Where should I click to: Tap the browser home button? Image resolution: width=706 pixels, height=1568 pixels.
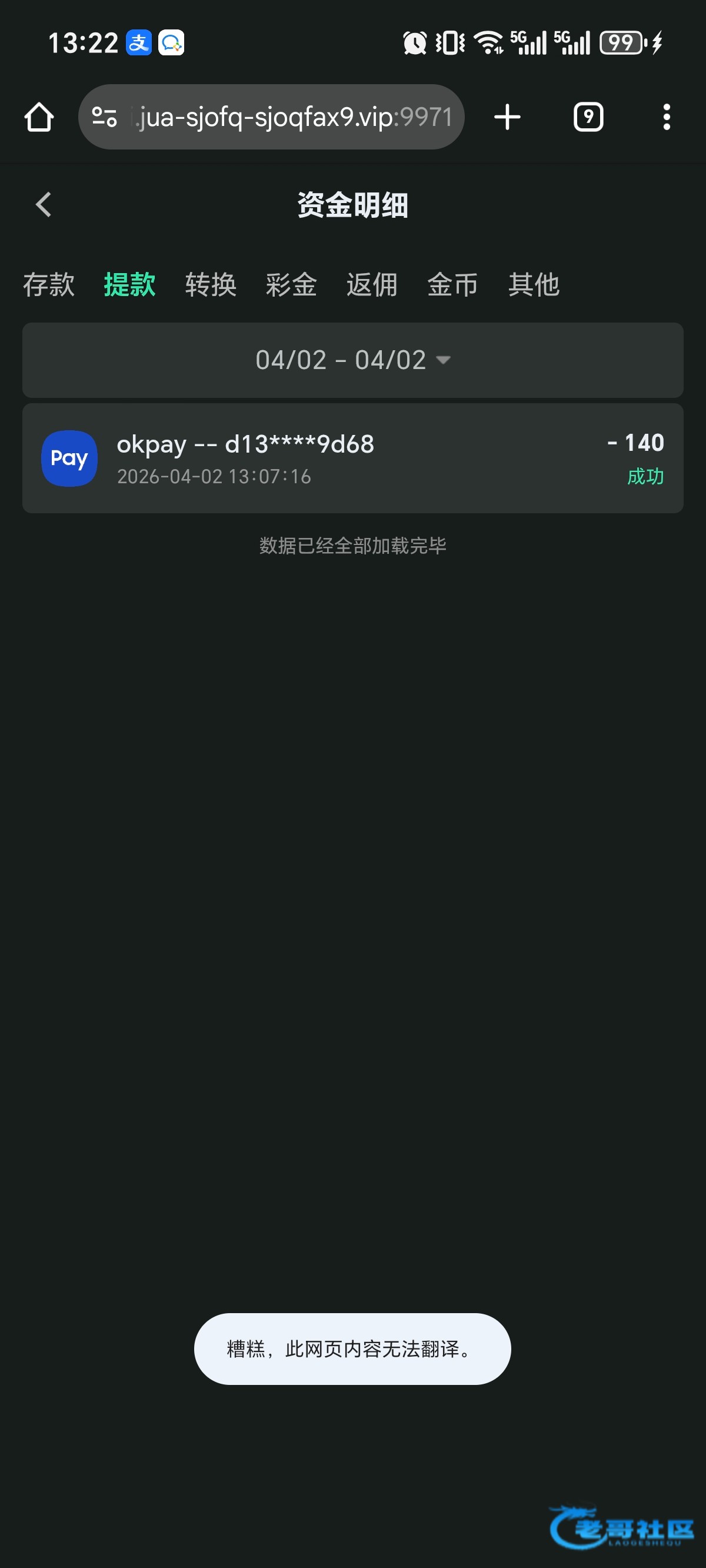pos(39,117)
